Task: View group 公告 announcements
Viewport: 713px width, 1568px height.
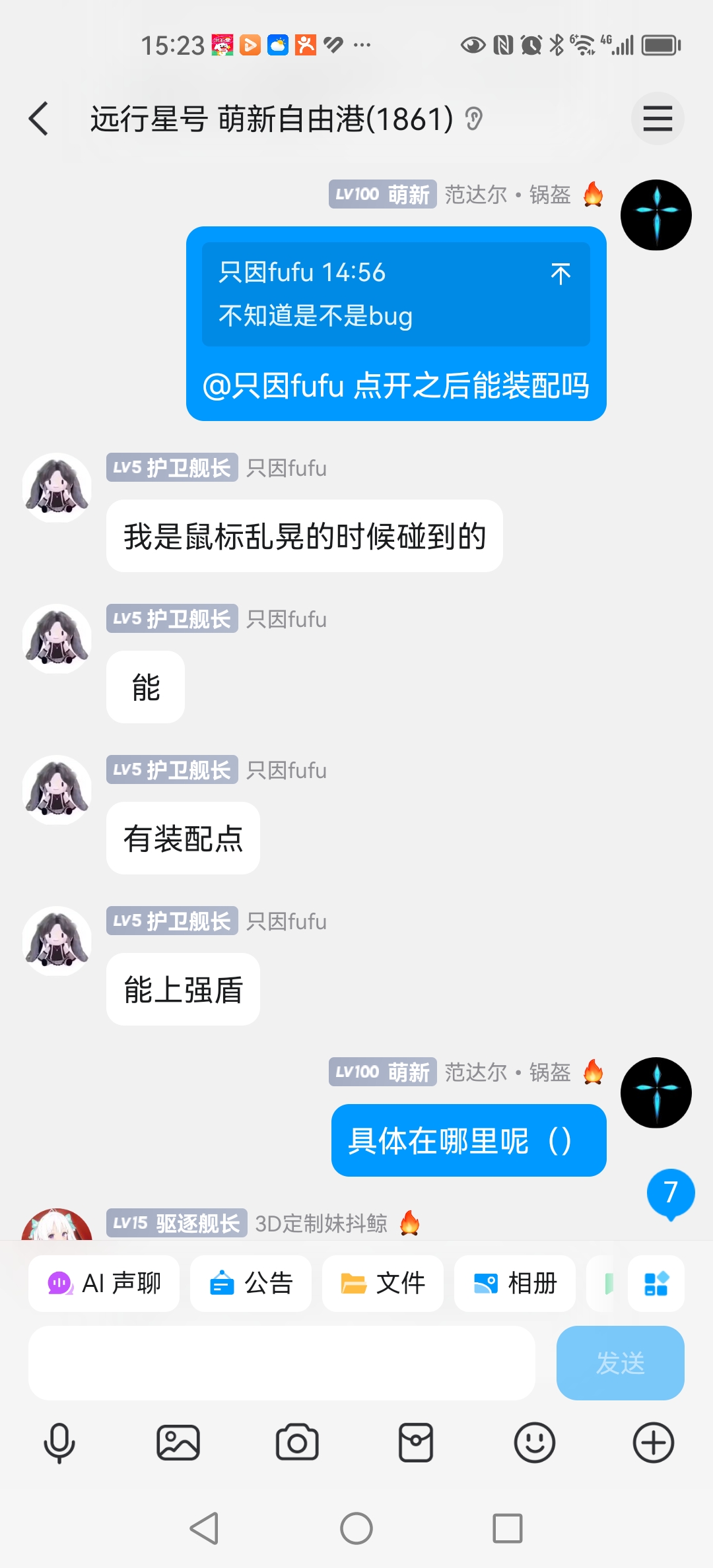Action: (x=251, y=1284)
